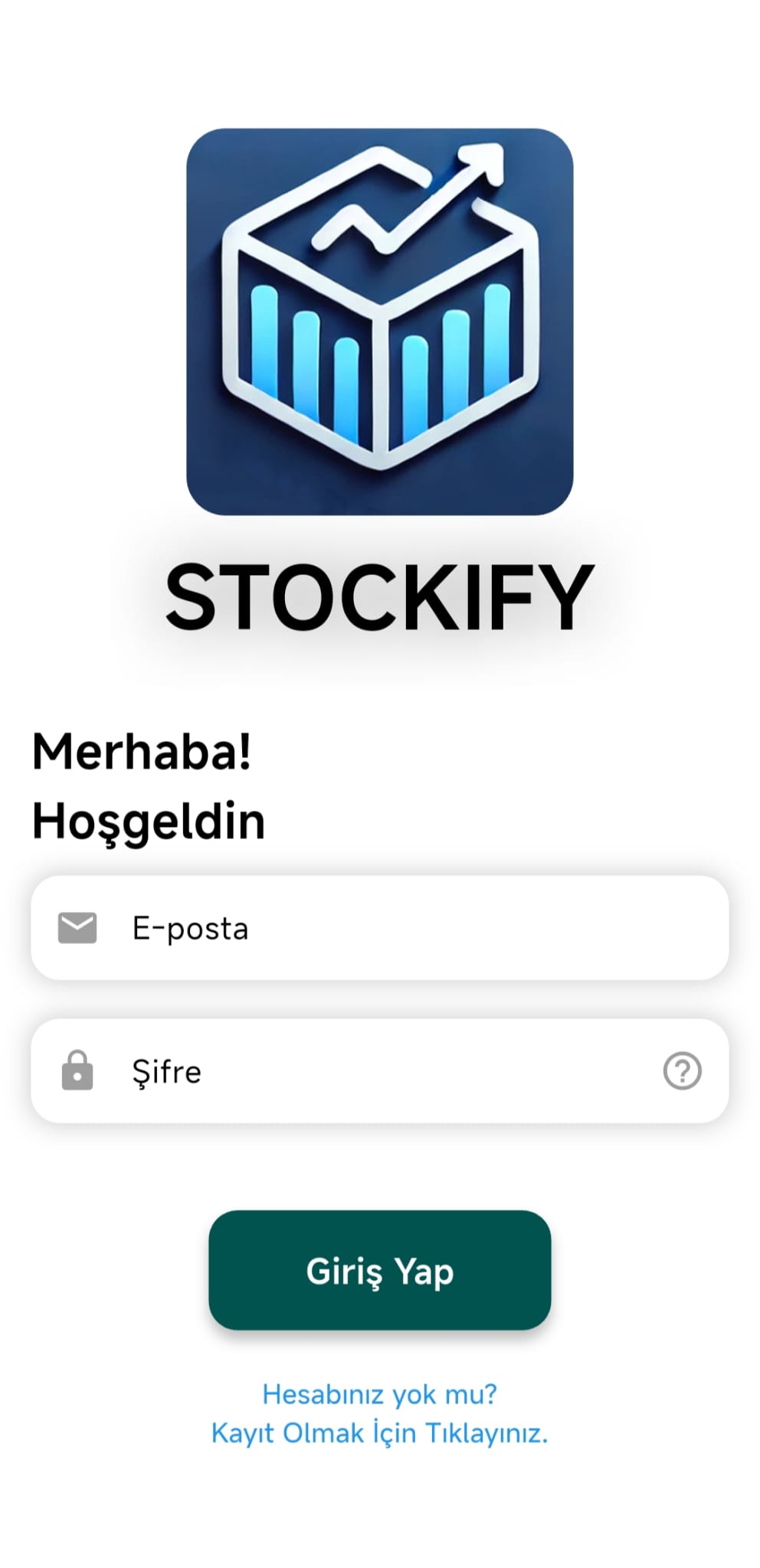This screenshot has height=1568, width=760.
Task: Click the Stockify app logo
Action: 379,322
